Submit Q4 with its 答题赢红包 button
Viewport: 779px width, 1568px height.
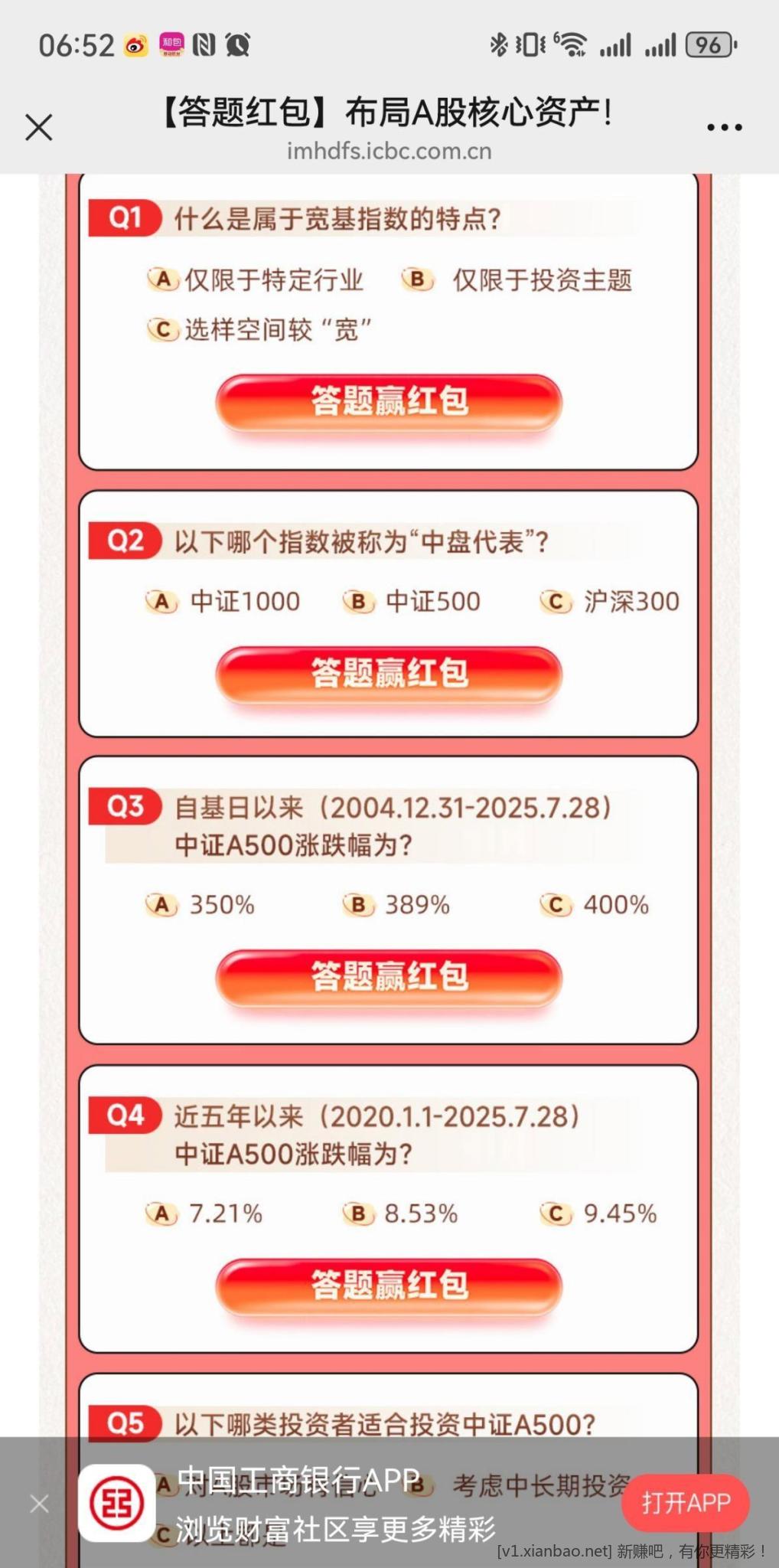pyautogui.click(x=389, y=1285)
